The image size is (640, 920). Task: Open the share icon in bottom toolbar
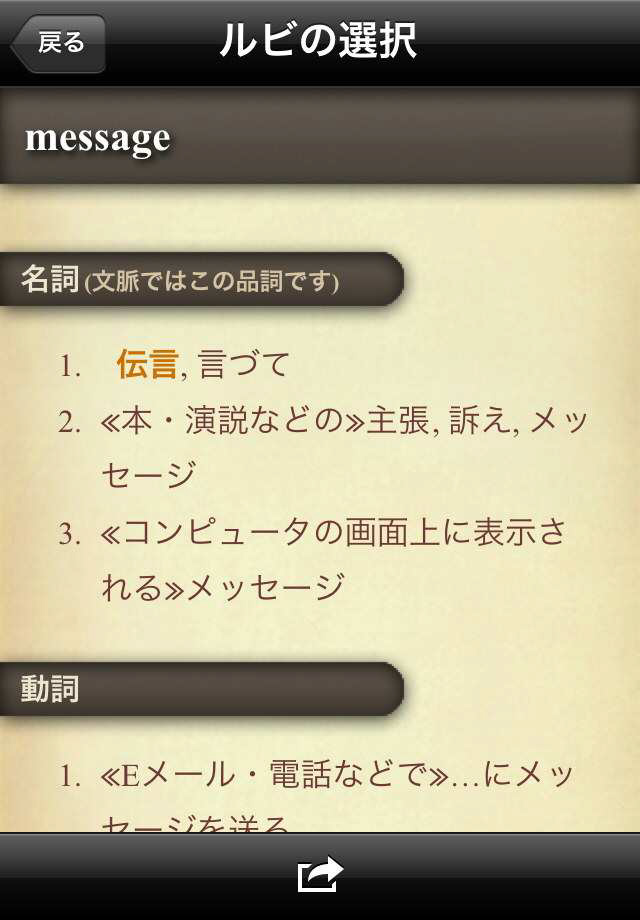point(320,875)
